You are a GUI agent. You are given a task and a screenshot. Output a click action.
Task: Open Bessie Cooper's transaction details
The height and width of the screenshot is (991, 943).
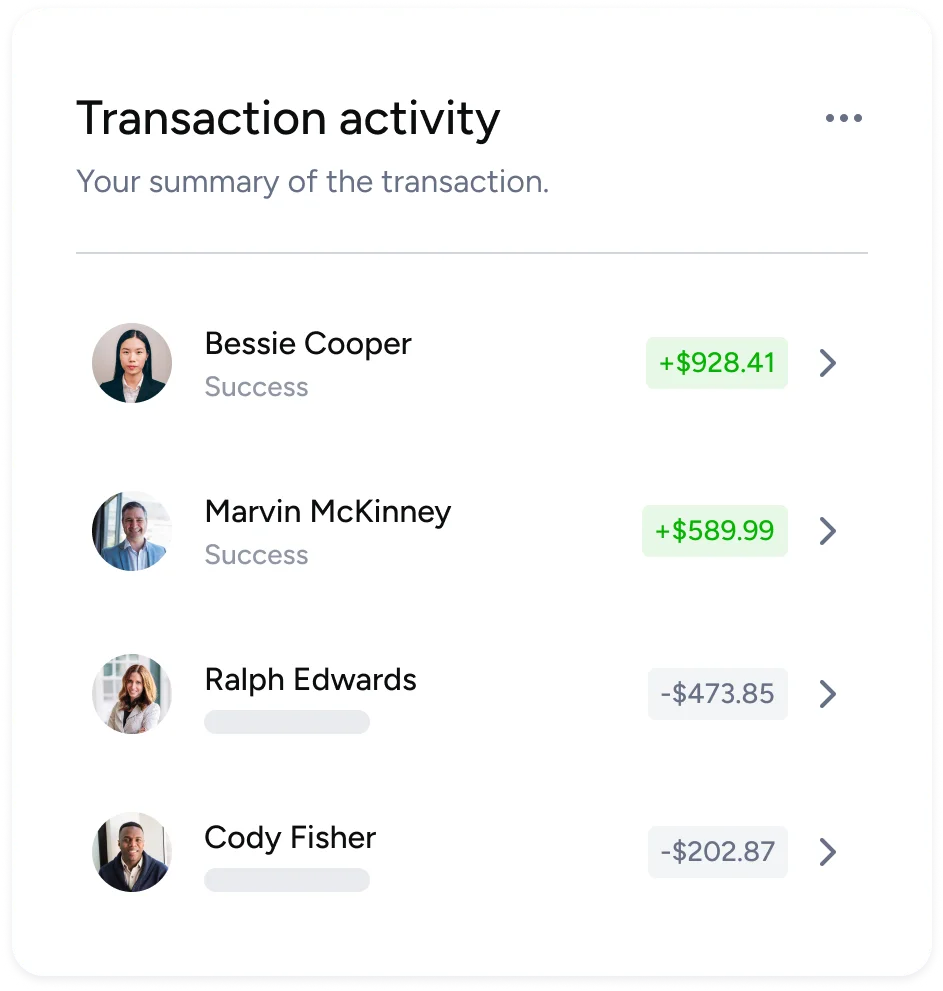[x=827, y=363]
